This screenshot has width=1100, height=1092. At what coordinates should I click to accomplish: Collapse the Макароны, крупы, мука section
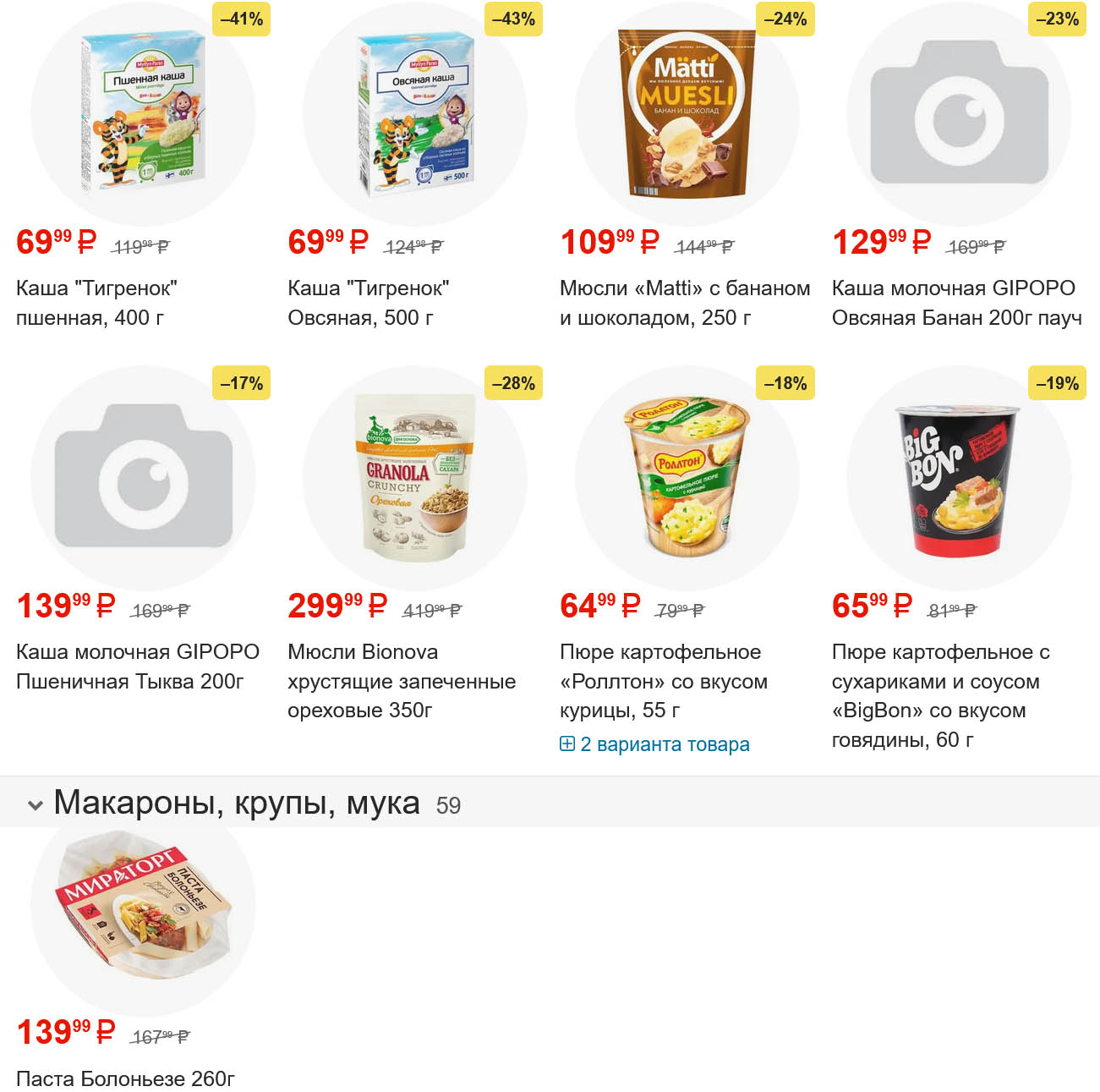click(x=36, y=804)
